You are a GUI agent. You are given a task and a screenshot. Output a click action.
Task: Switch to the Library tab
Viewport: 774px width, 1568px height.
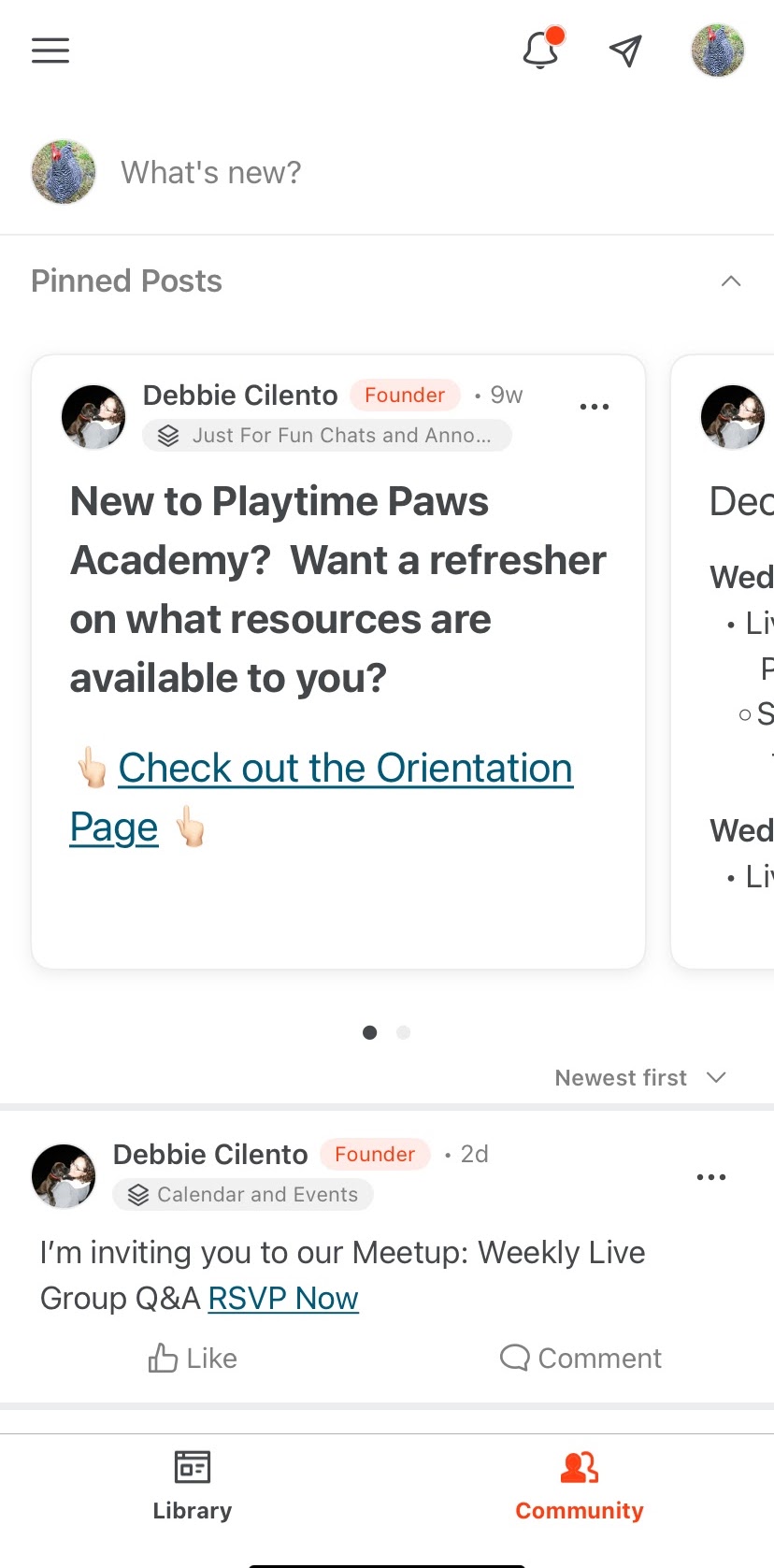[193, 1487]
